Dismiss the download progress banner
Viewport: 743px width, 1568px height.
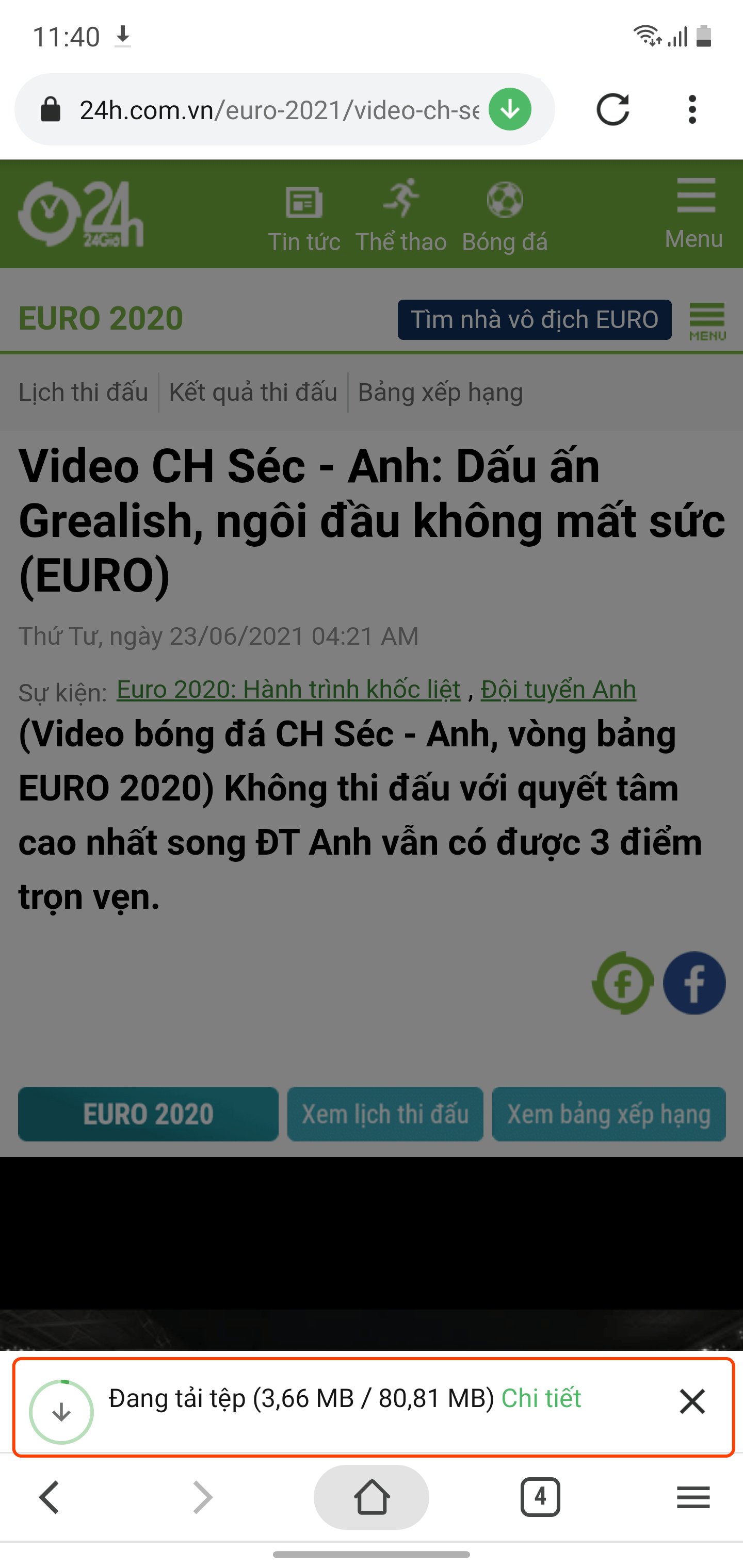click(x=692, y=1401)
